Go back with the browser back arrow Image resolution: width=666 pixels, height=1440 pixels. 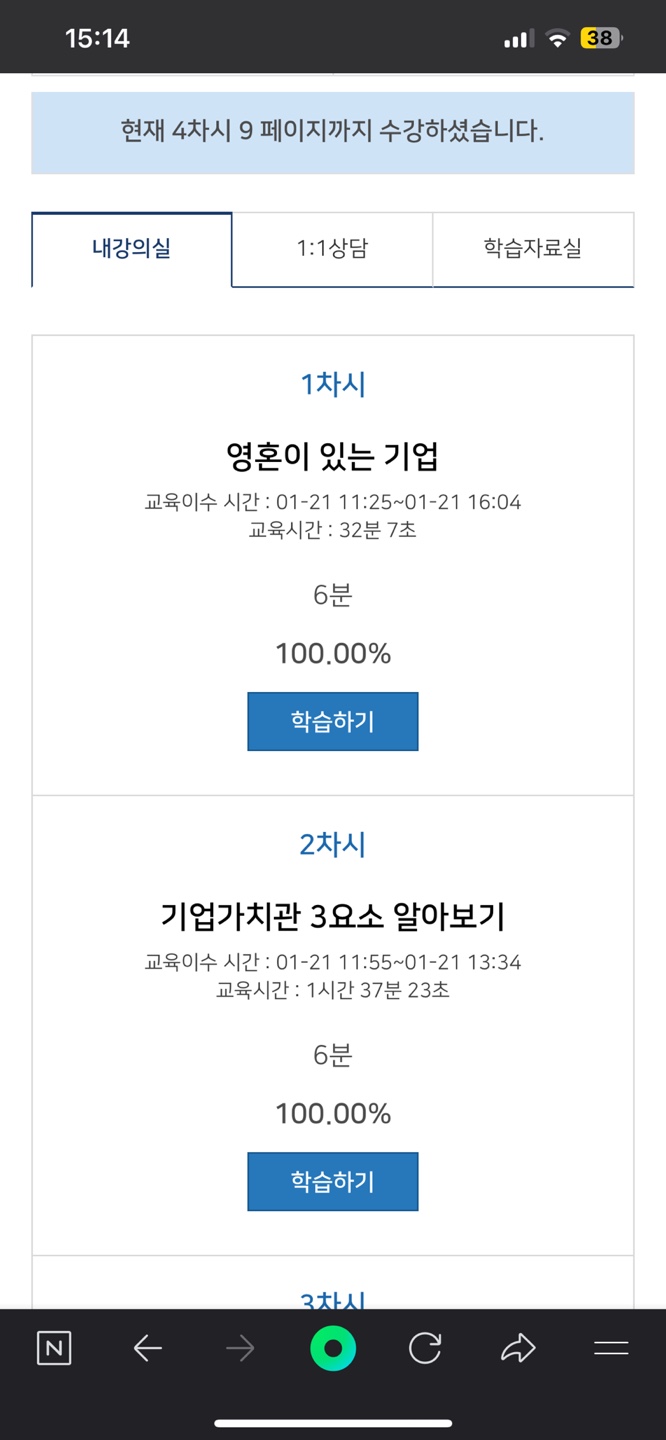(148, 1349)
